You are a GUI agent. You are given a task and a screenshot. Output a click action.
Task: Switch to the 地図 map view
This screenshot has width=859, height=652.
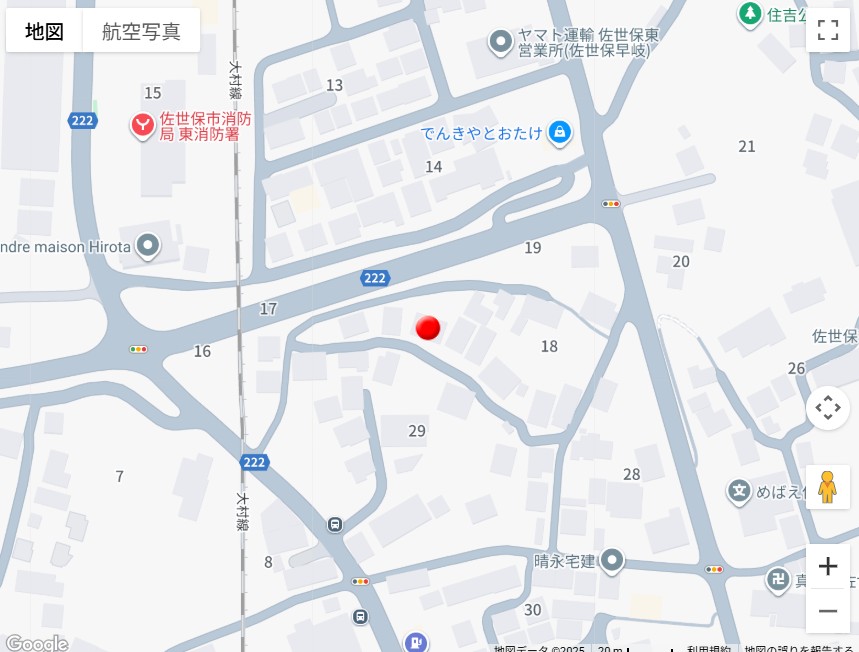45,31
